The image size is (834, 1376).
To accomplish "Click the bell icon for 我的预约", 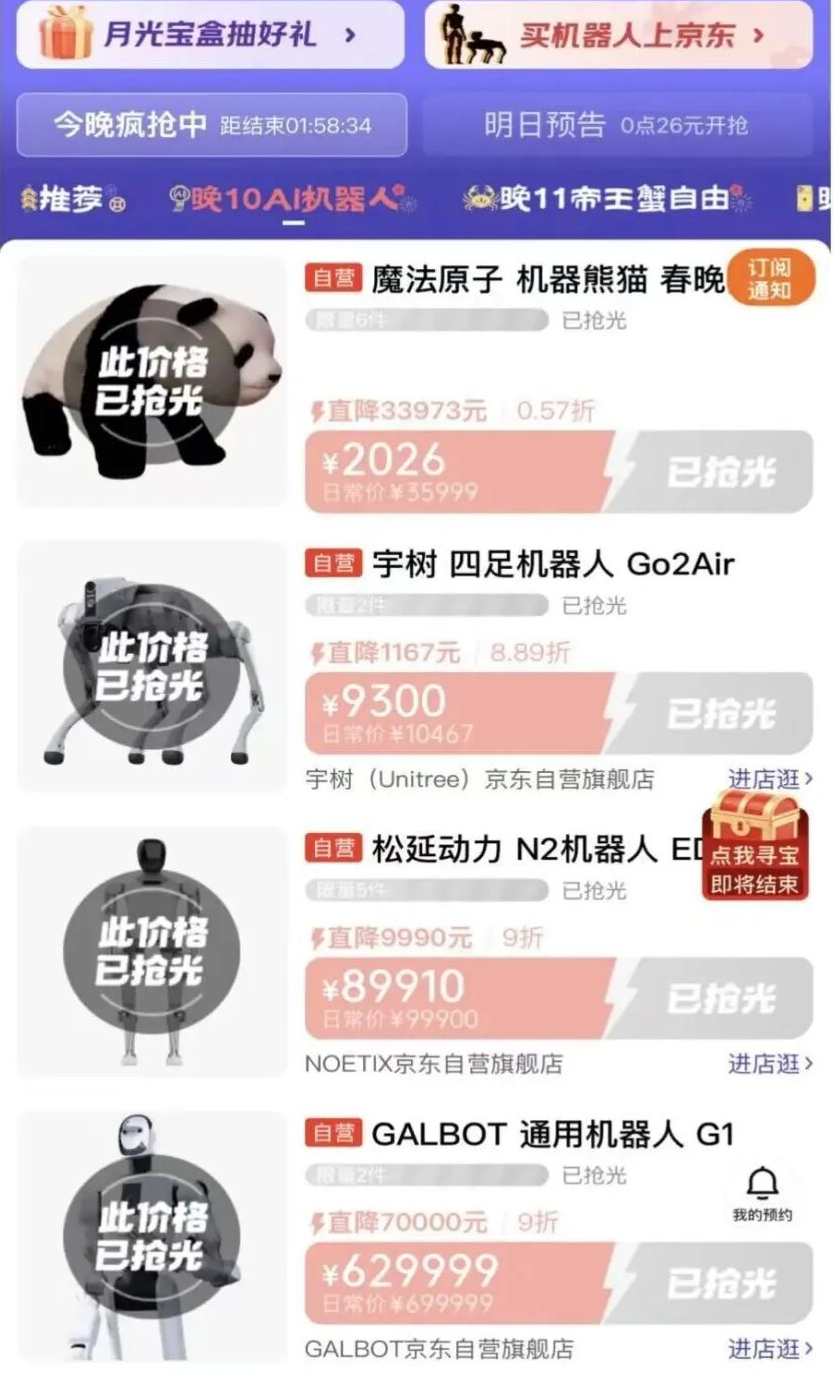I will 764,1183.
